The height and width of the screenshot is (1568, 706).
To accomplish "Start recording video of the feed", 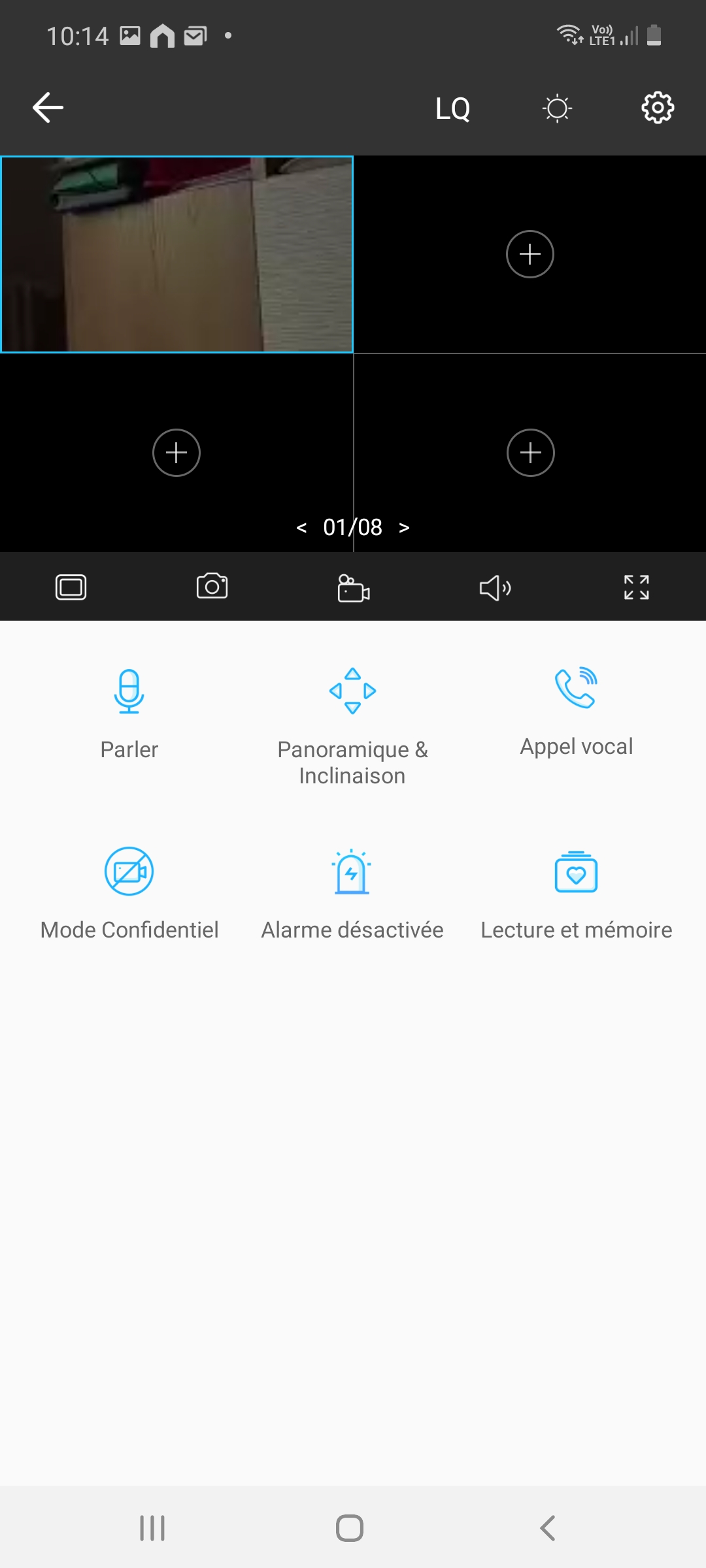I will pos(354,587).
